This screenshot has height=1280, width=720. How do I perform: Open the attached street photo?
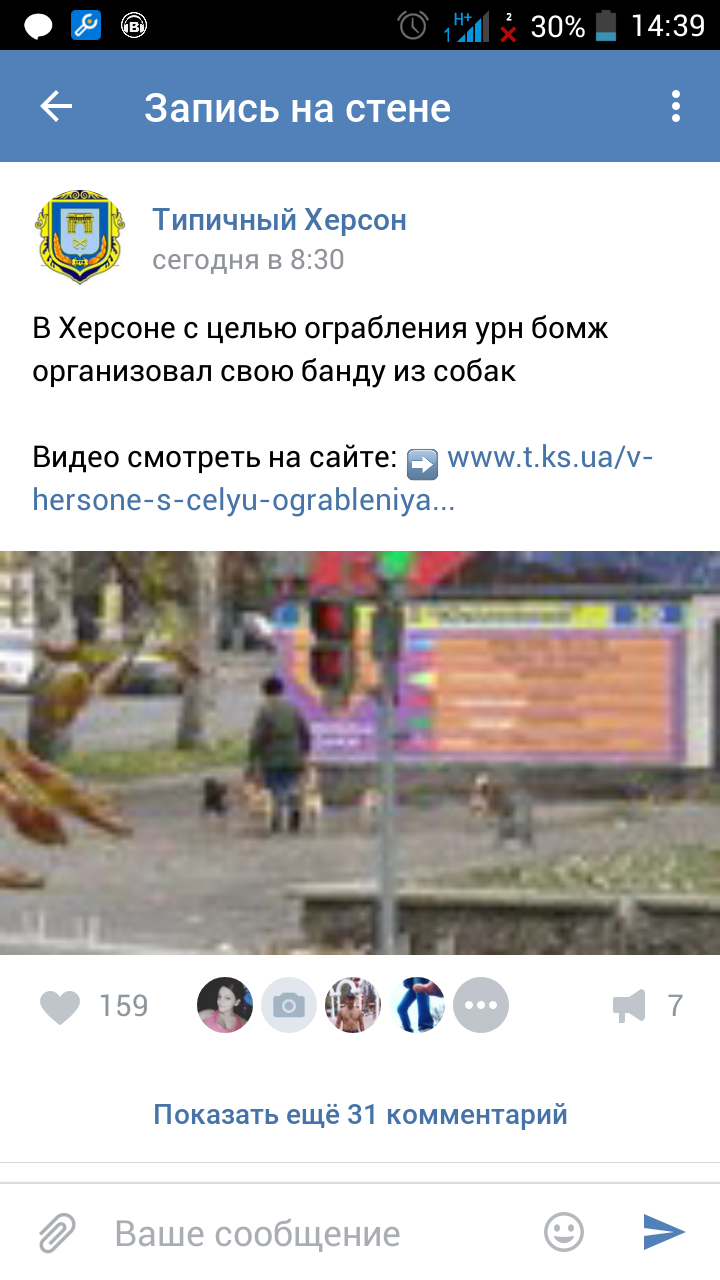coord(360,753)
